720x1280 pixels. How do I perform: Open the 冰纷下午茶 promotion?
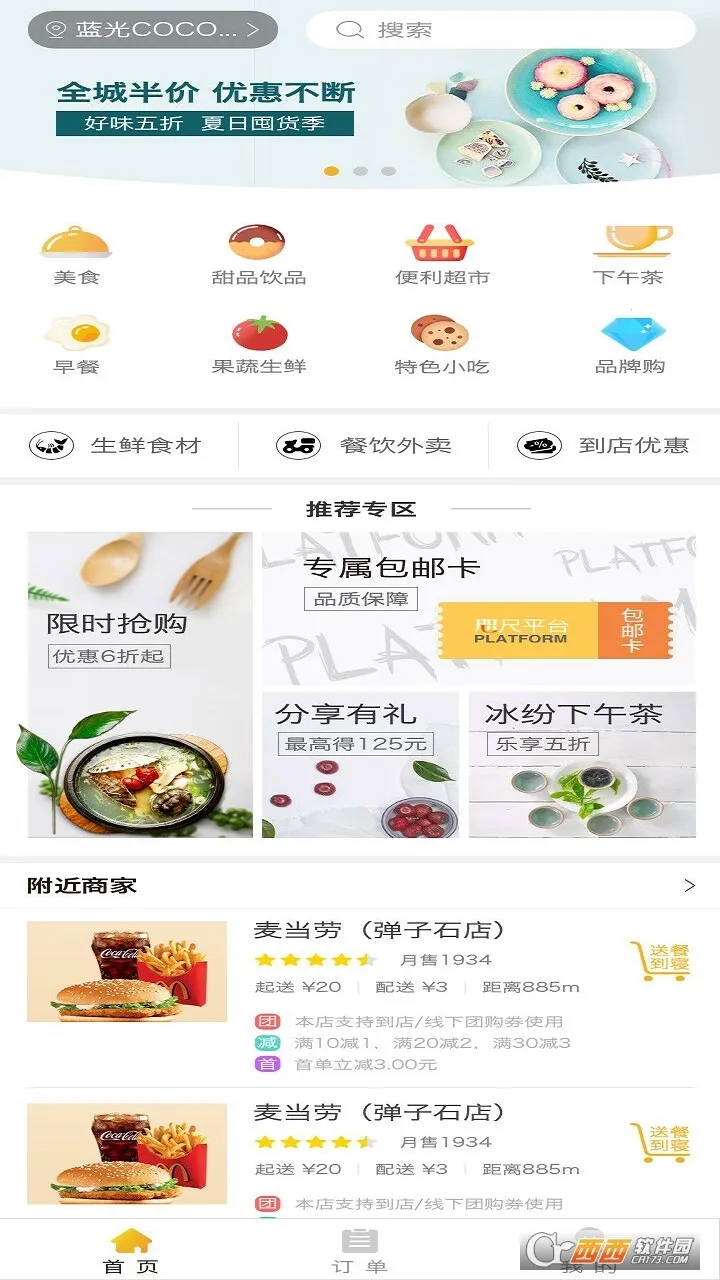click(582, 764)
